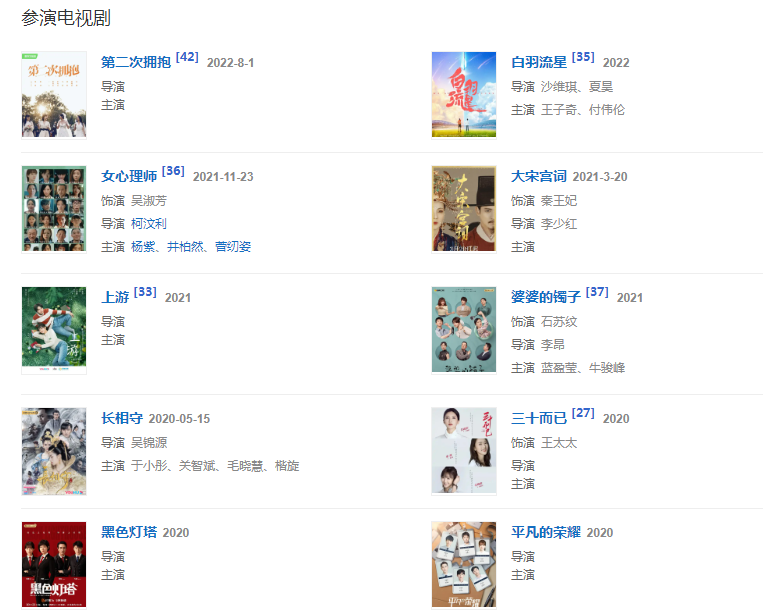Open actor 井柏然's page

tap(186, 246)
